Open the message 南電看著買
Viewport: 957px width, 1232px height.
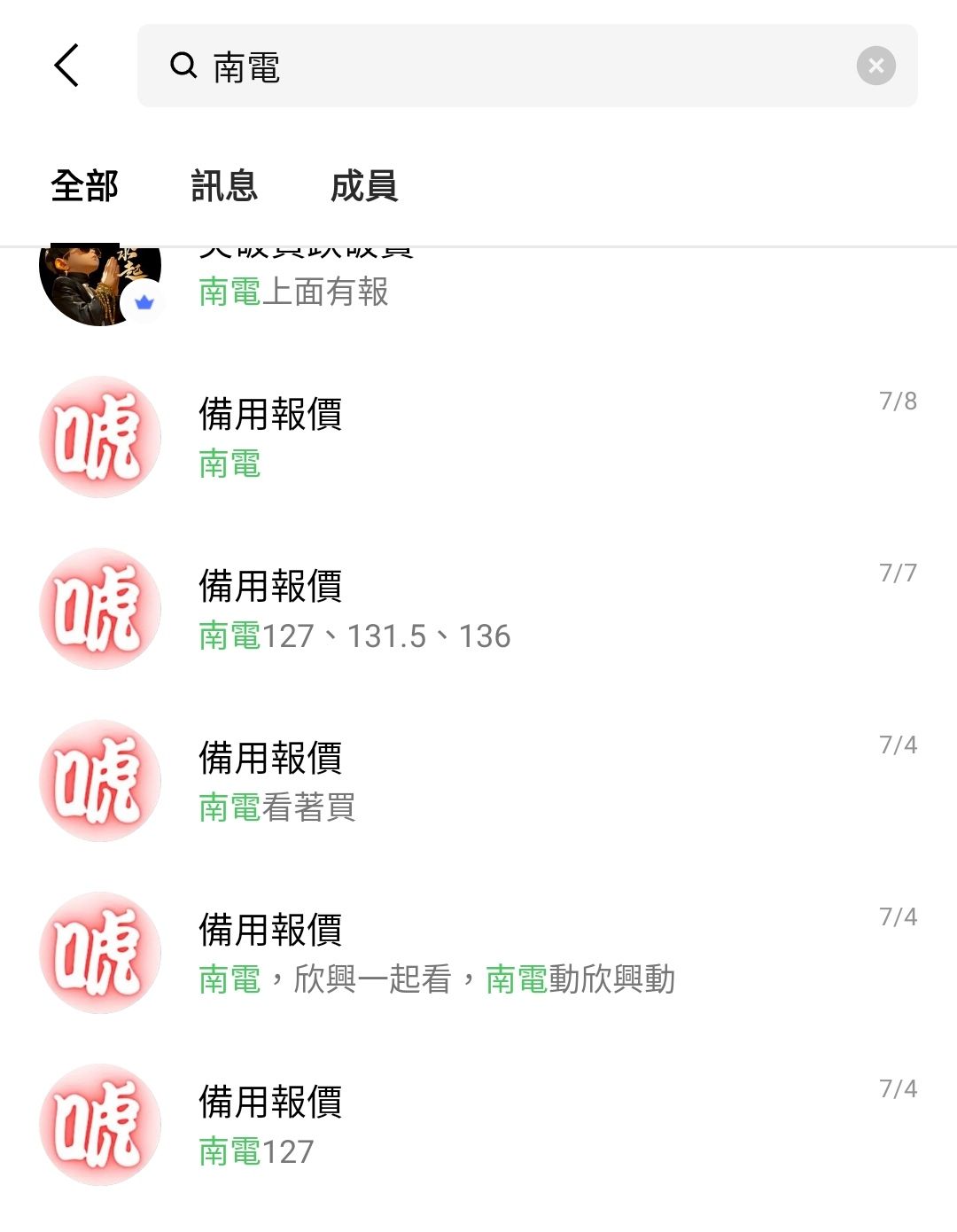click(x=478, y=782)
